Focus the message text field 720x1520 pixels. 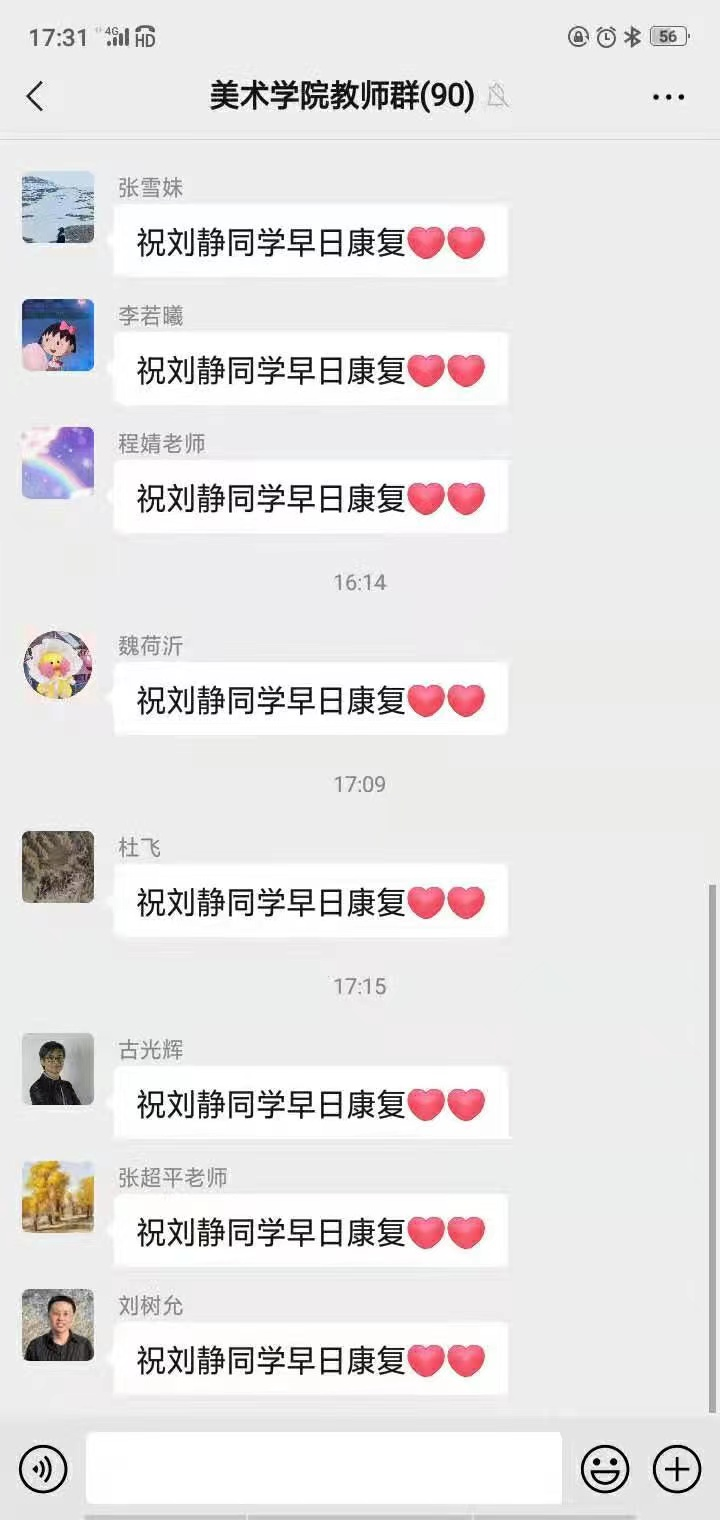[323, 1468]
